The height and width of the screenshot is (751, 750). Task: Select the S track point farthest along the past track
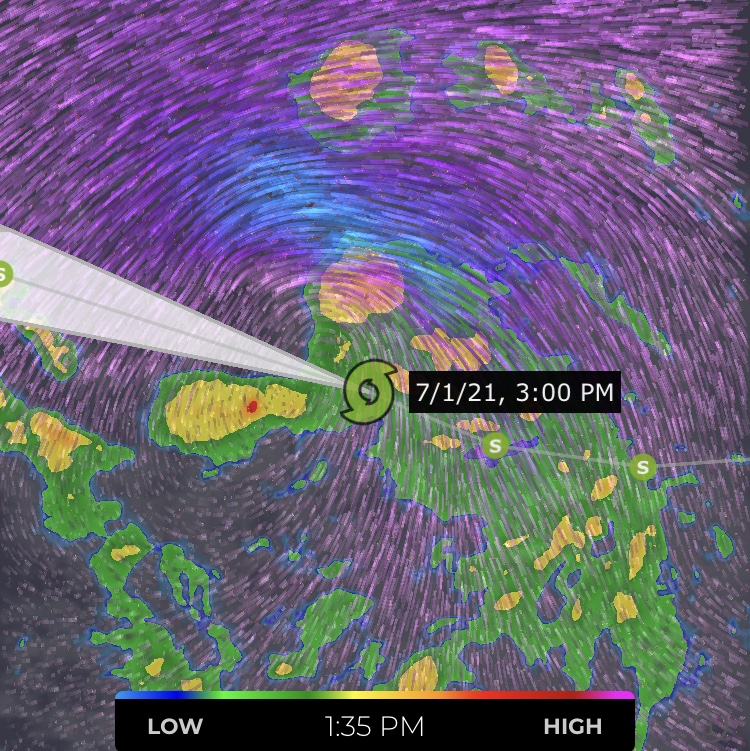point(643,466)
